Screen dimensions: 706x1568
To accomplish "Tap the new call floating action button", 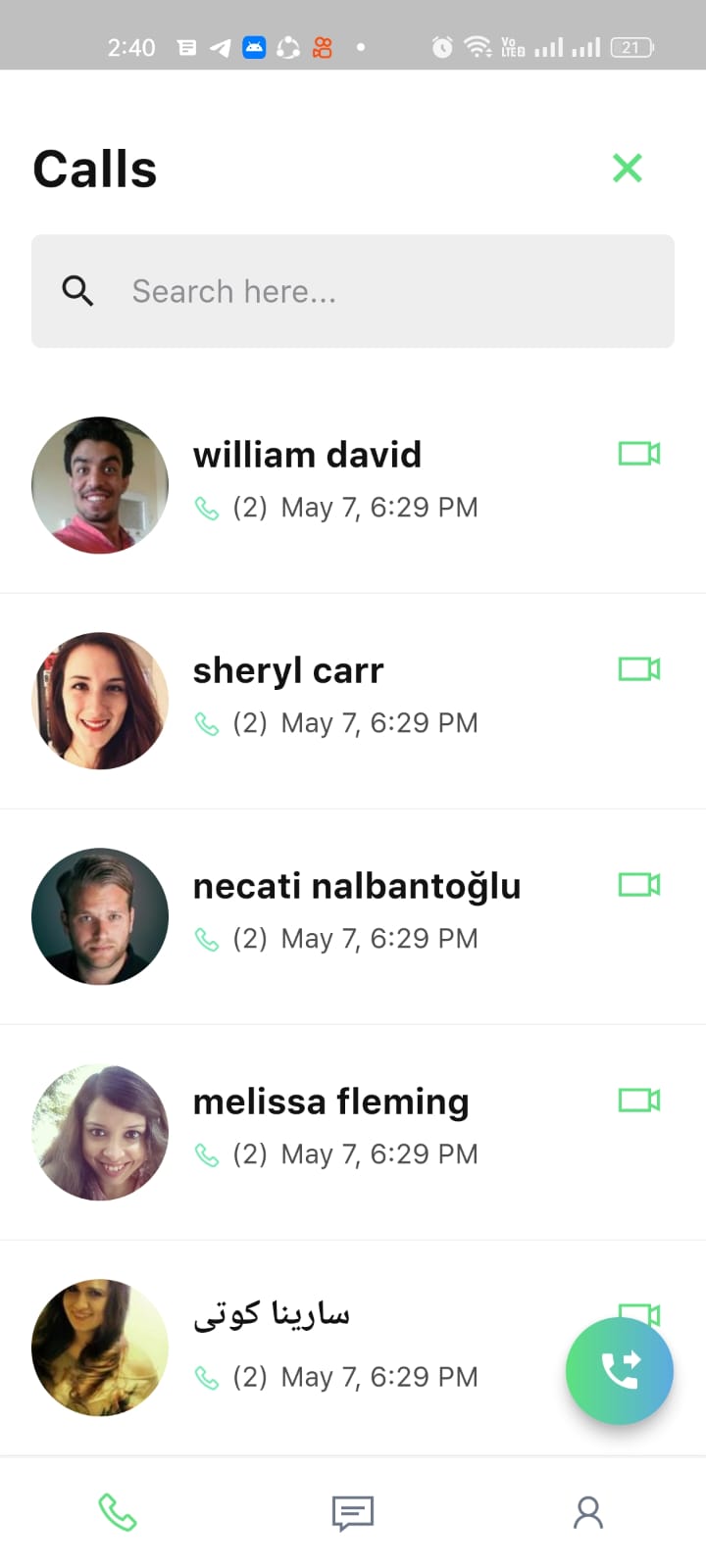I will tap(619, 1370).
